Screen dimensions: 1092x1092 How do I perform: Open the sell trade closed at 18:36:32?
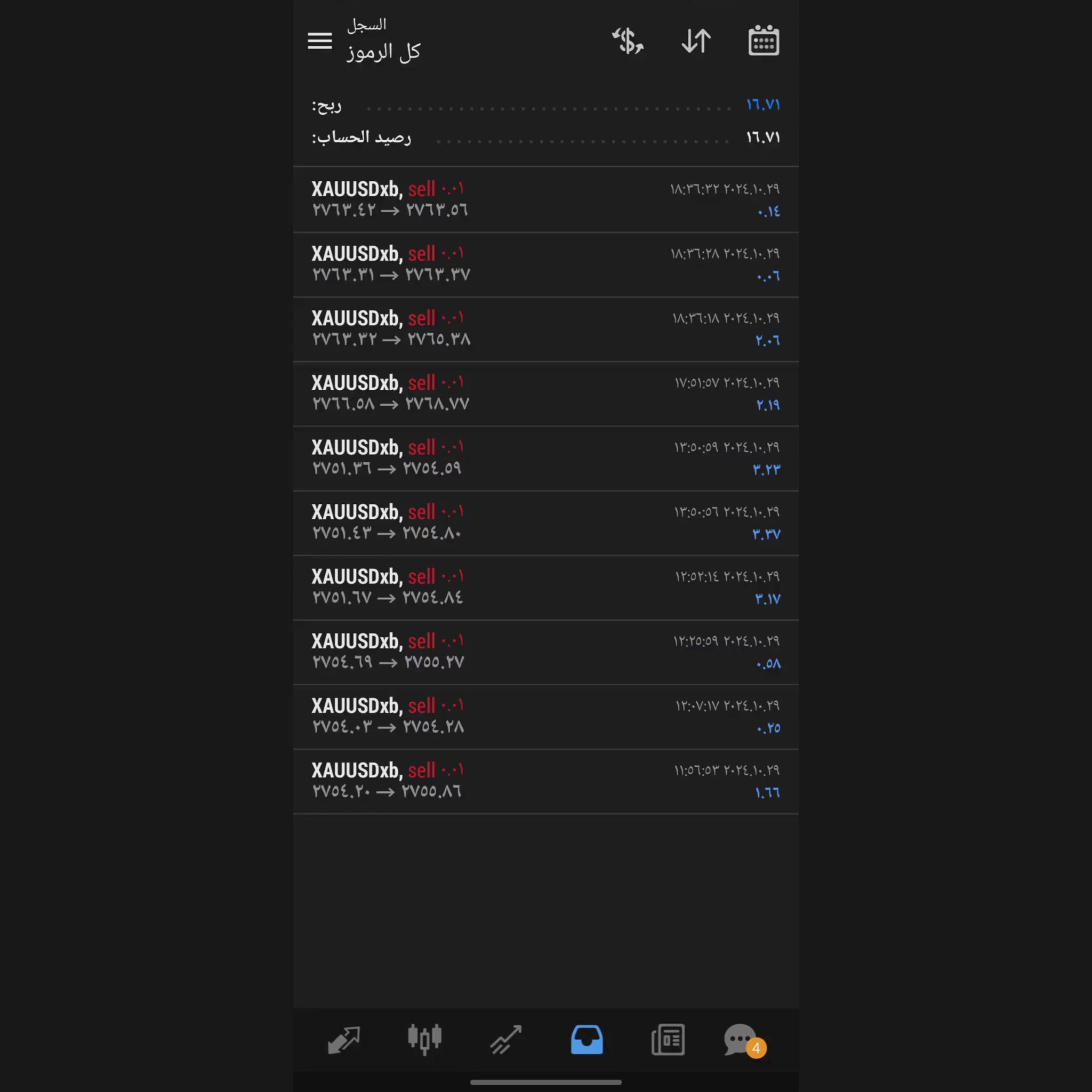[x=545, y=199]
